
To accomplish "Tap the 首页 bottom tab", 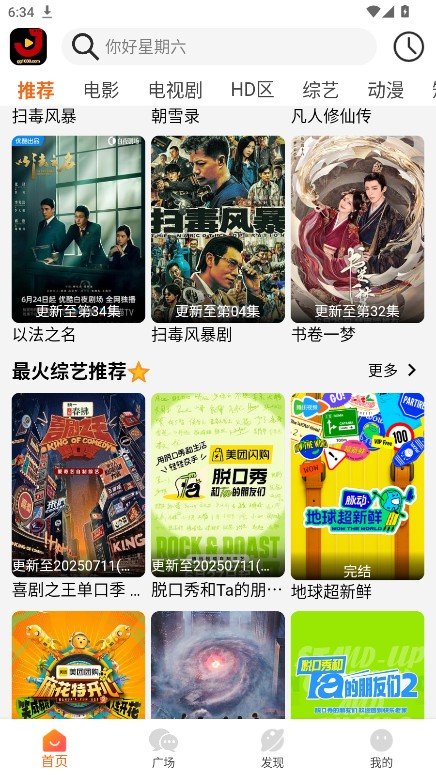I will point(54,748).
